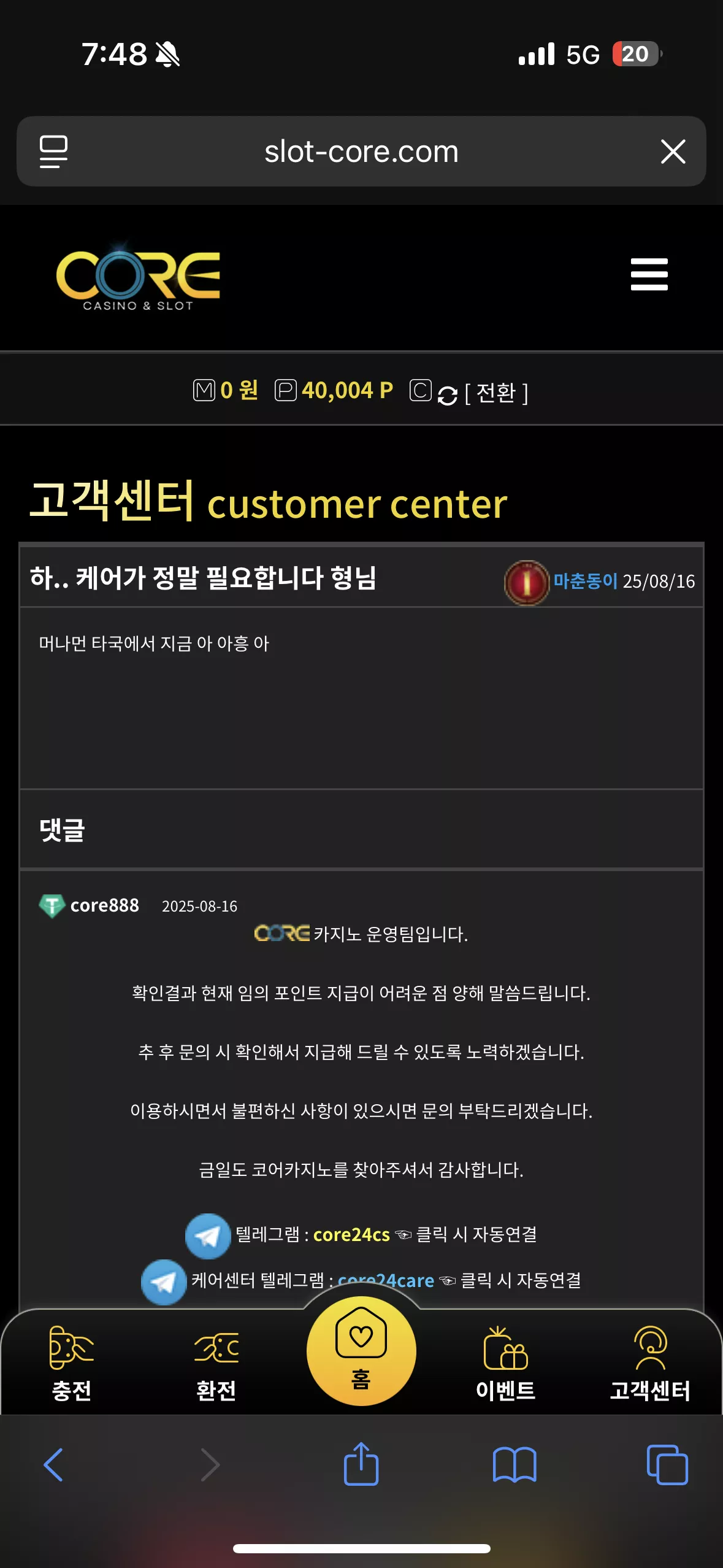
Task: Show open Safari tabs
Action: (x=667, y=1464)
